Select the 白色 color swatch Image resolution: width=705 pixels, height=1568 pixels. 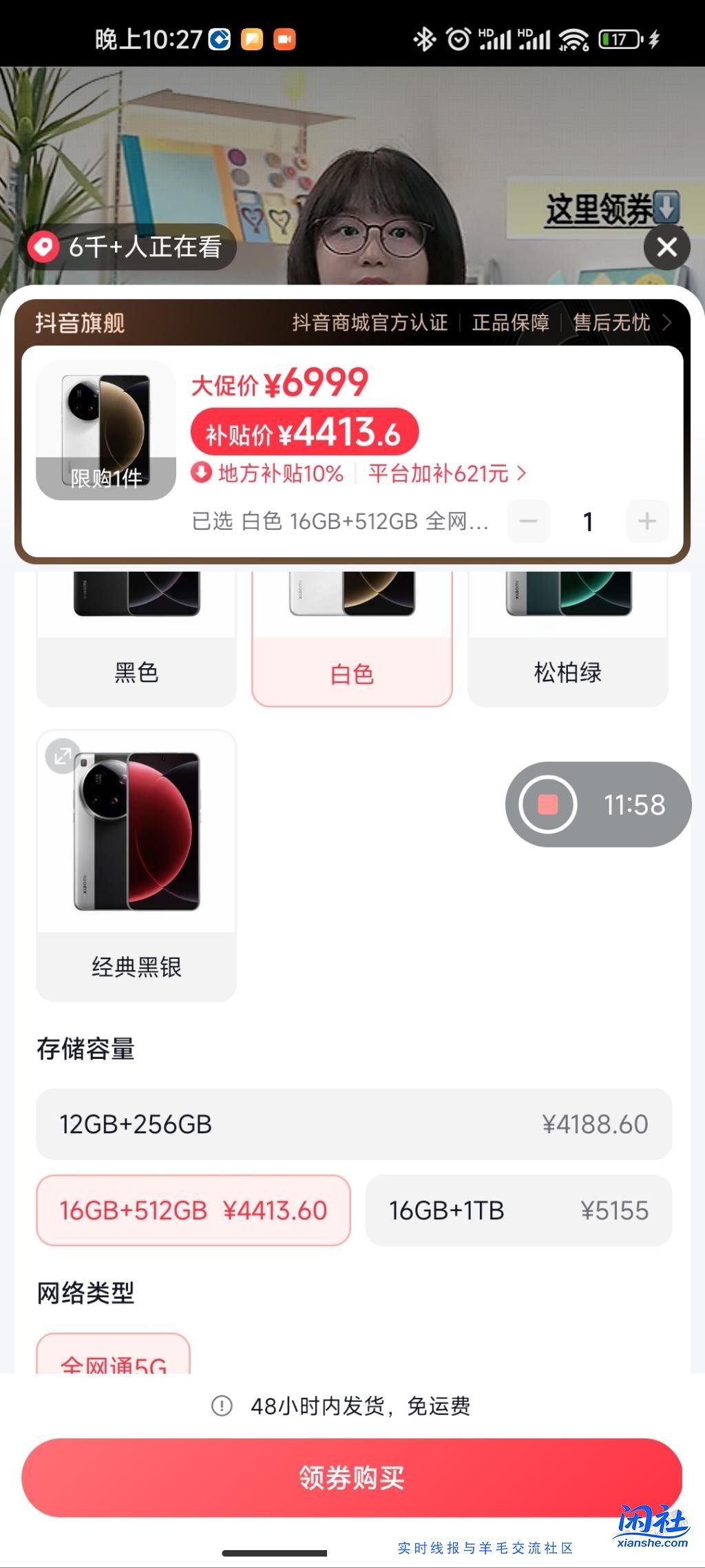click(x=352, y=641)
